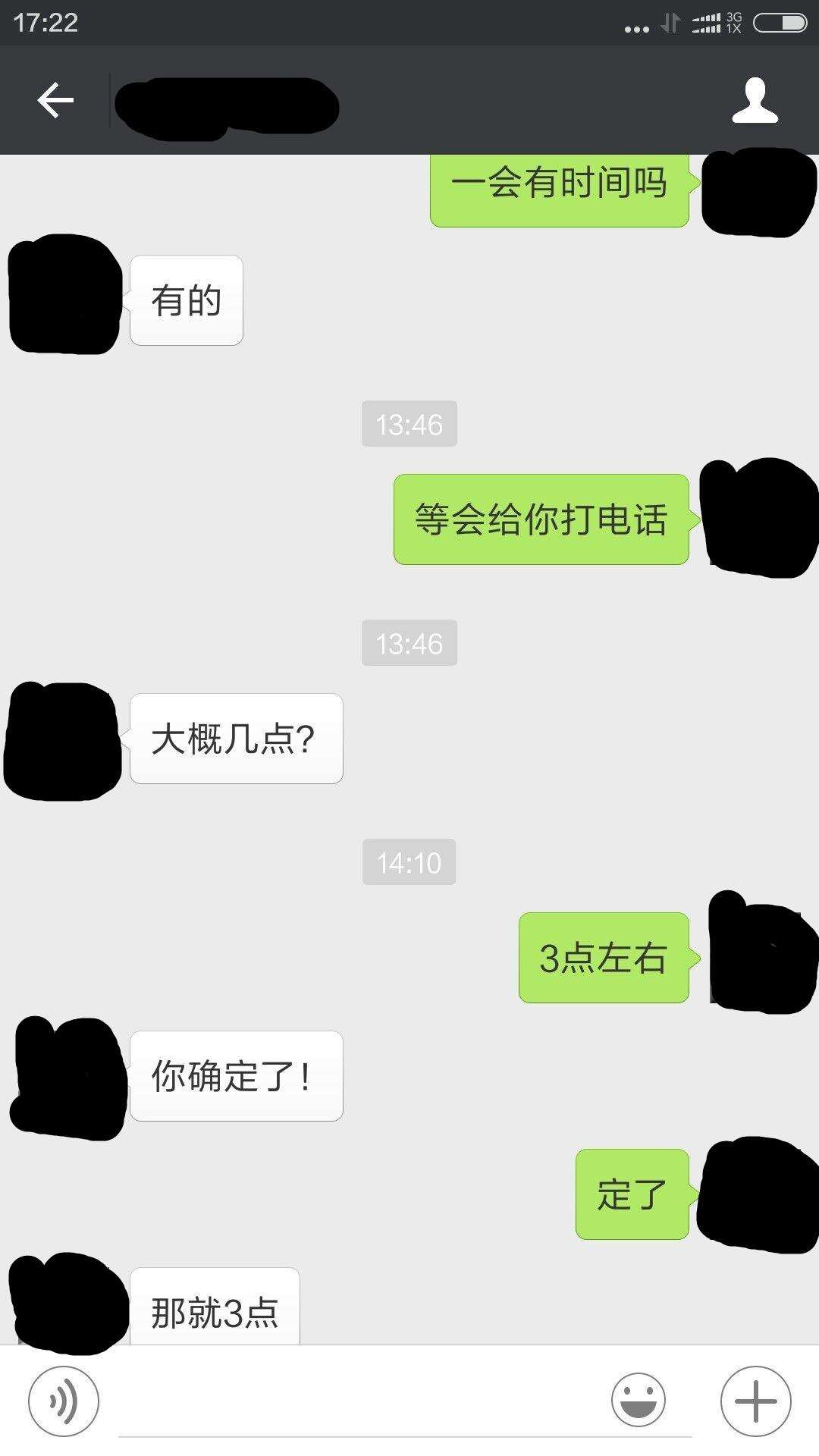Switch to voice message input
This screenshot has height=1456, width=819.
64,1401
